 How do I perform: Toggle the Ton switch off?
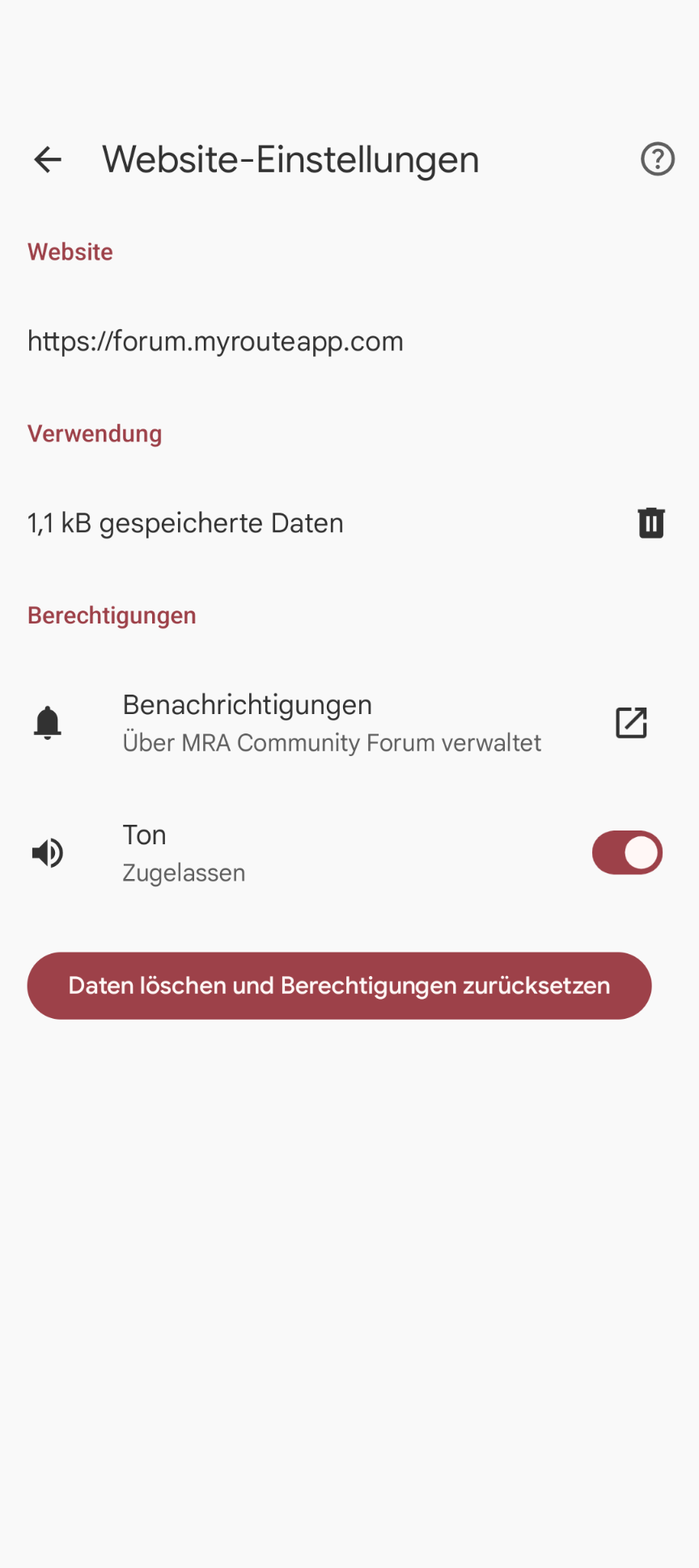click(x=627, y=852)
